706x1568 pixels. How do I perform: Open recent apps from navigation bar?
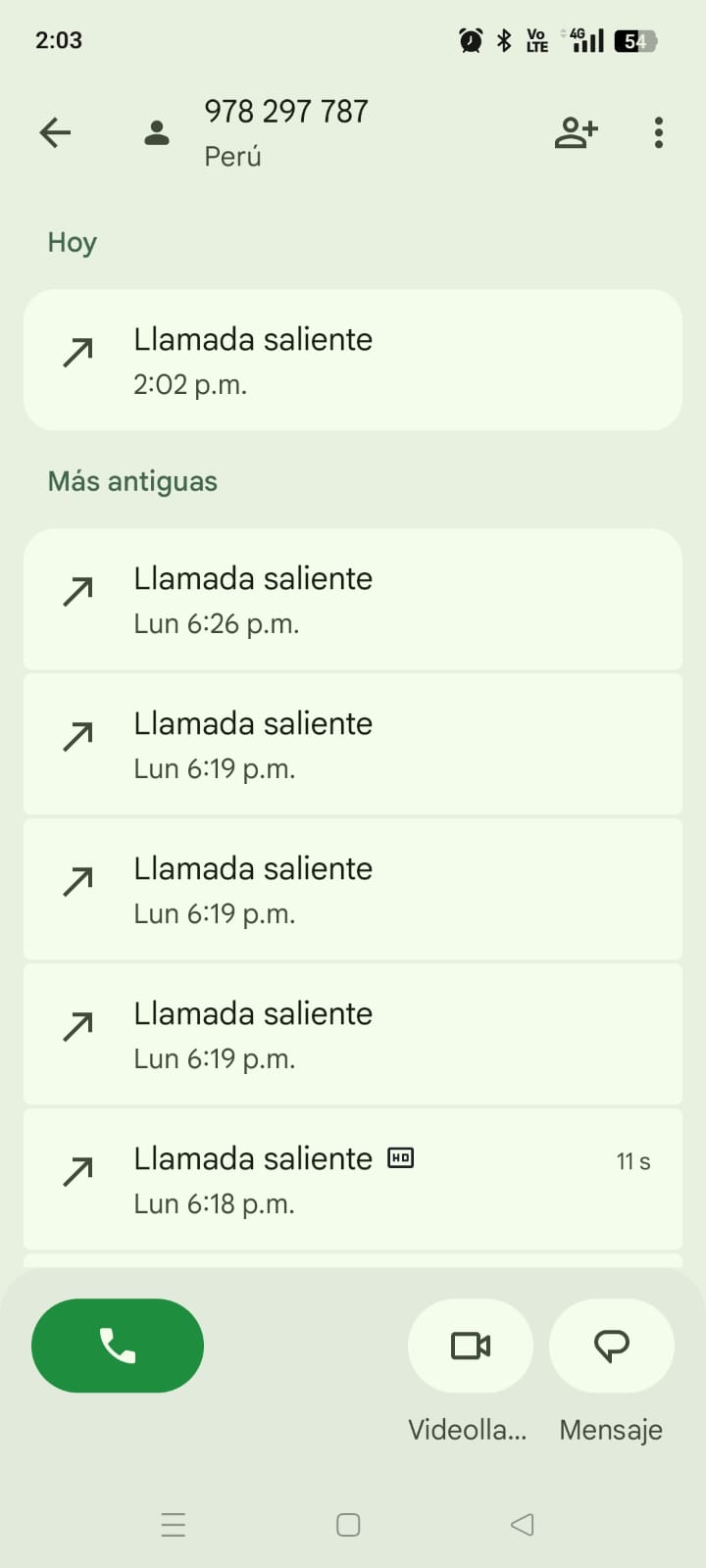[174, 1525]
